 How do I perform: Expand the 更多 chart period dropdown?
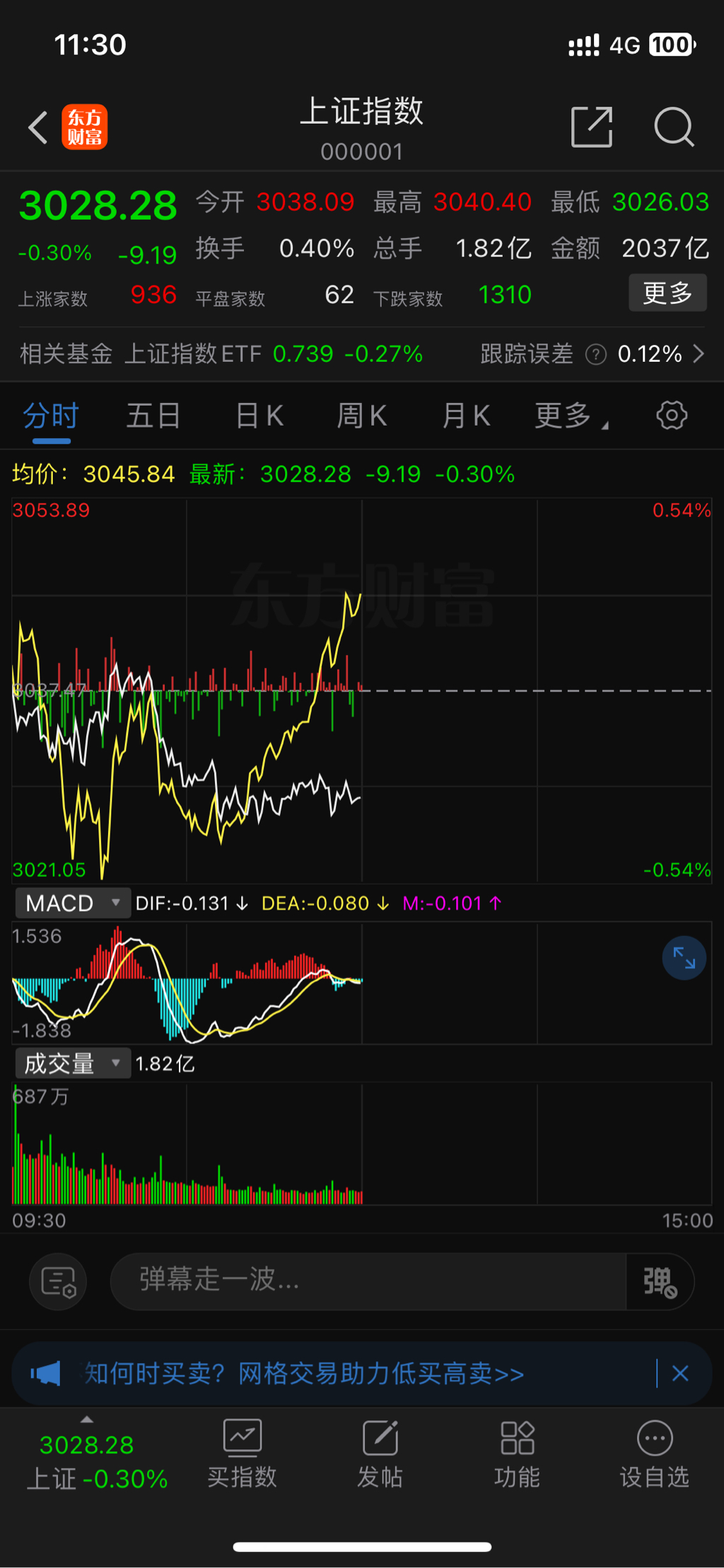pyautogui.click(x=570, y=416)
